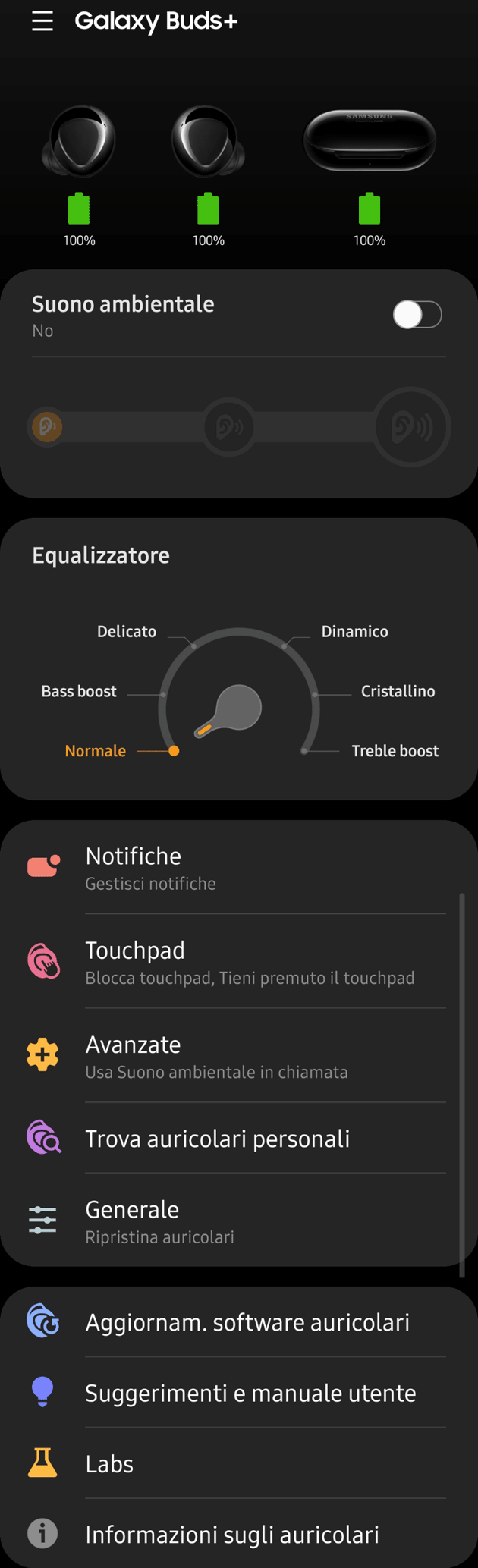Open the hamburger drawer menu
478x1568 pixels.
click(42, 21)
